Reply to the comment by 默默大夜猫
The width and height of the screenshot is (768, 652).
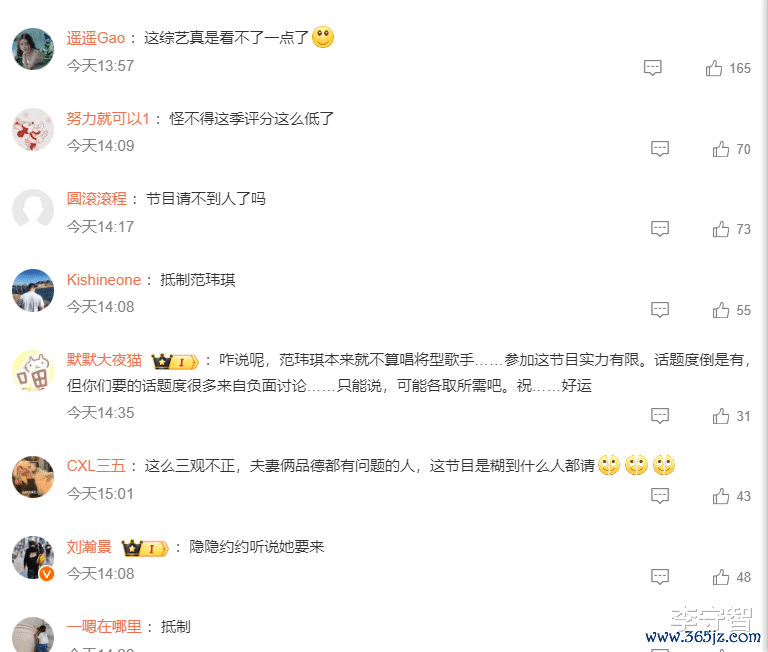click(x=660, y=416)
